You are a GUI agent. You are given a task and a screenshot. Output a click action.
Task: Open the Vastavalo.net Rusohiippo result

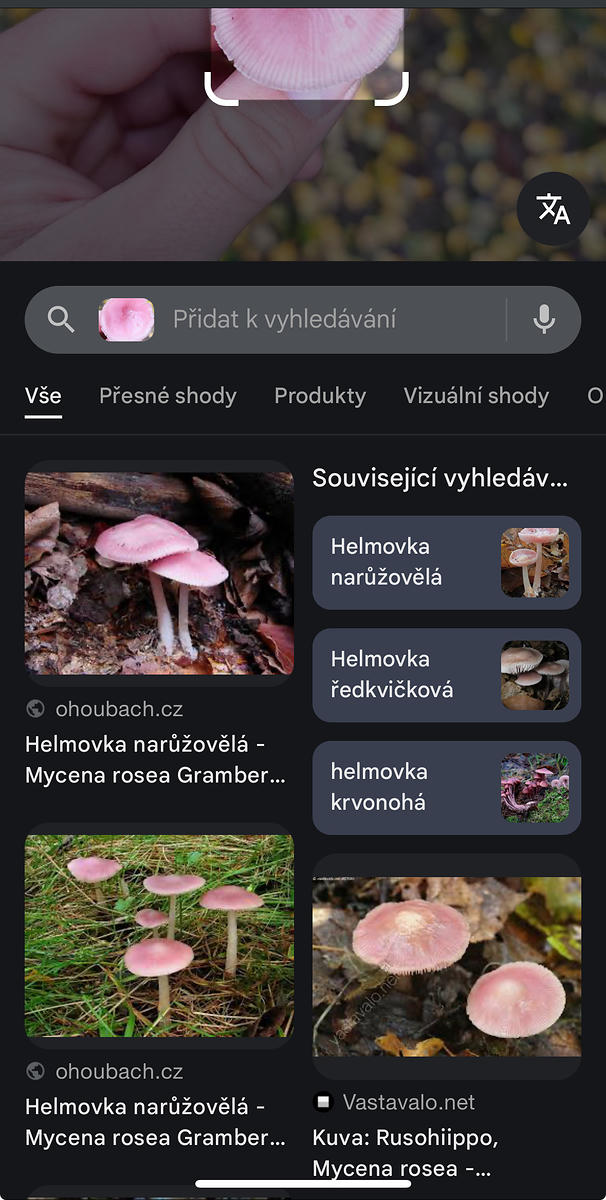(446, 968)
